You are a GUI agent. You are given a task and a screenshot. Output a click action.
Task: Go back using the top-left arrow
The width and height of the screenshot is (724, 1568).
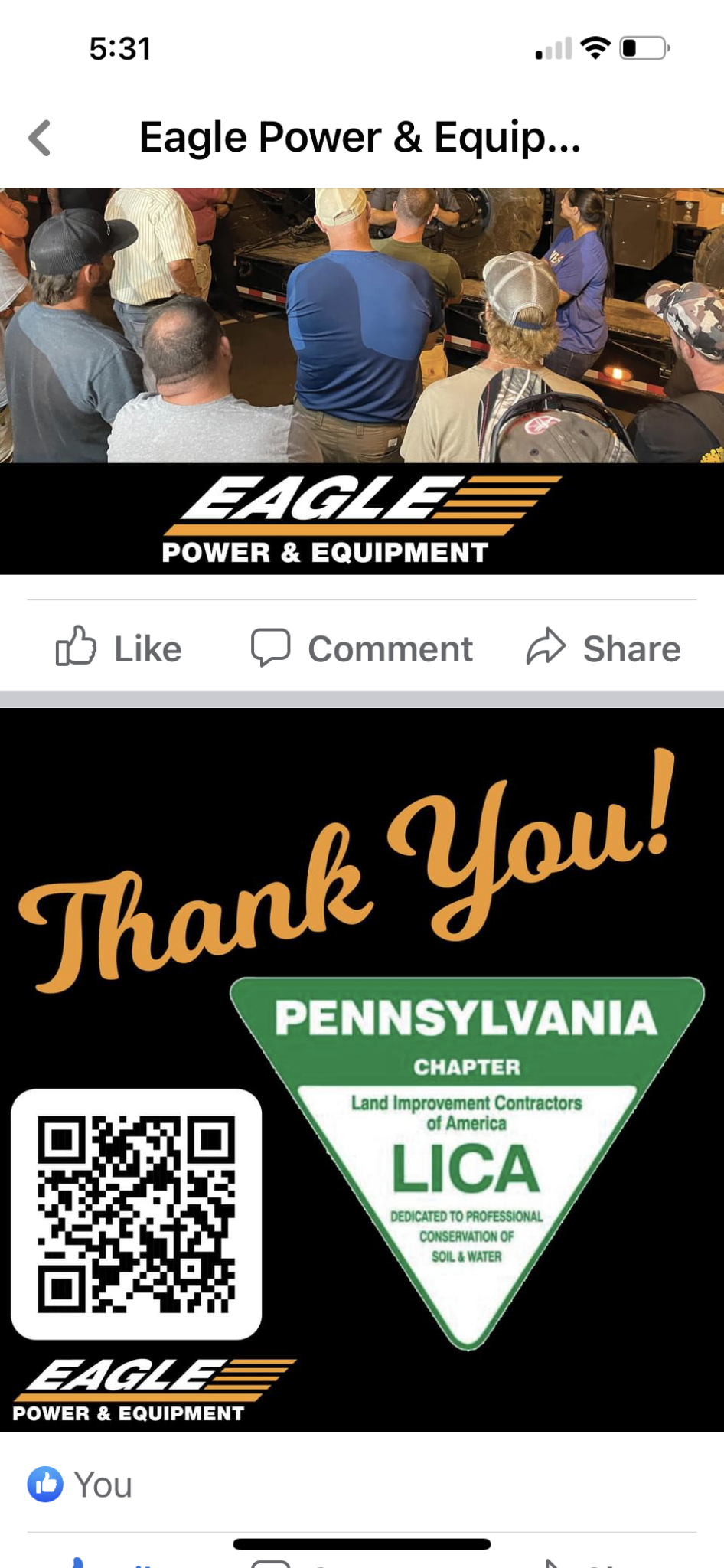click(40, 139)
